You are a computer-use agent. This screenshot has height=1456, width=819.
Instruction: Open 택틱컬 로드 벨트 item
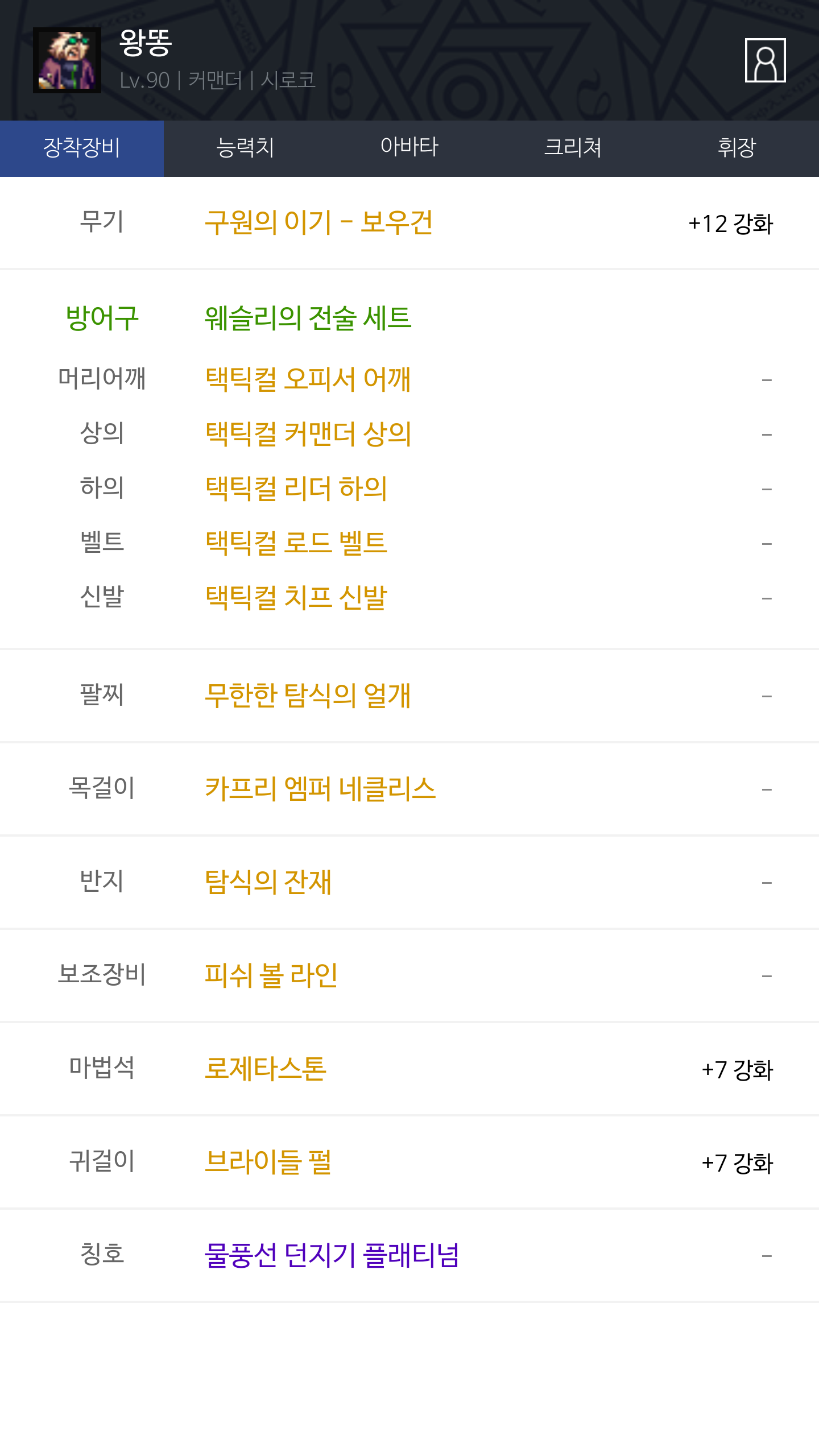tap(296, 543)
